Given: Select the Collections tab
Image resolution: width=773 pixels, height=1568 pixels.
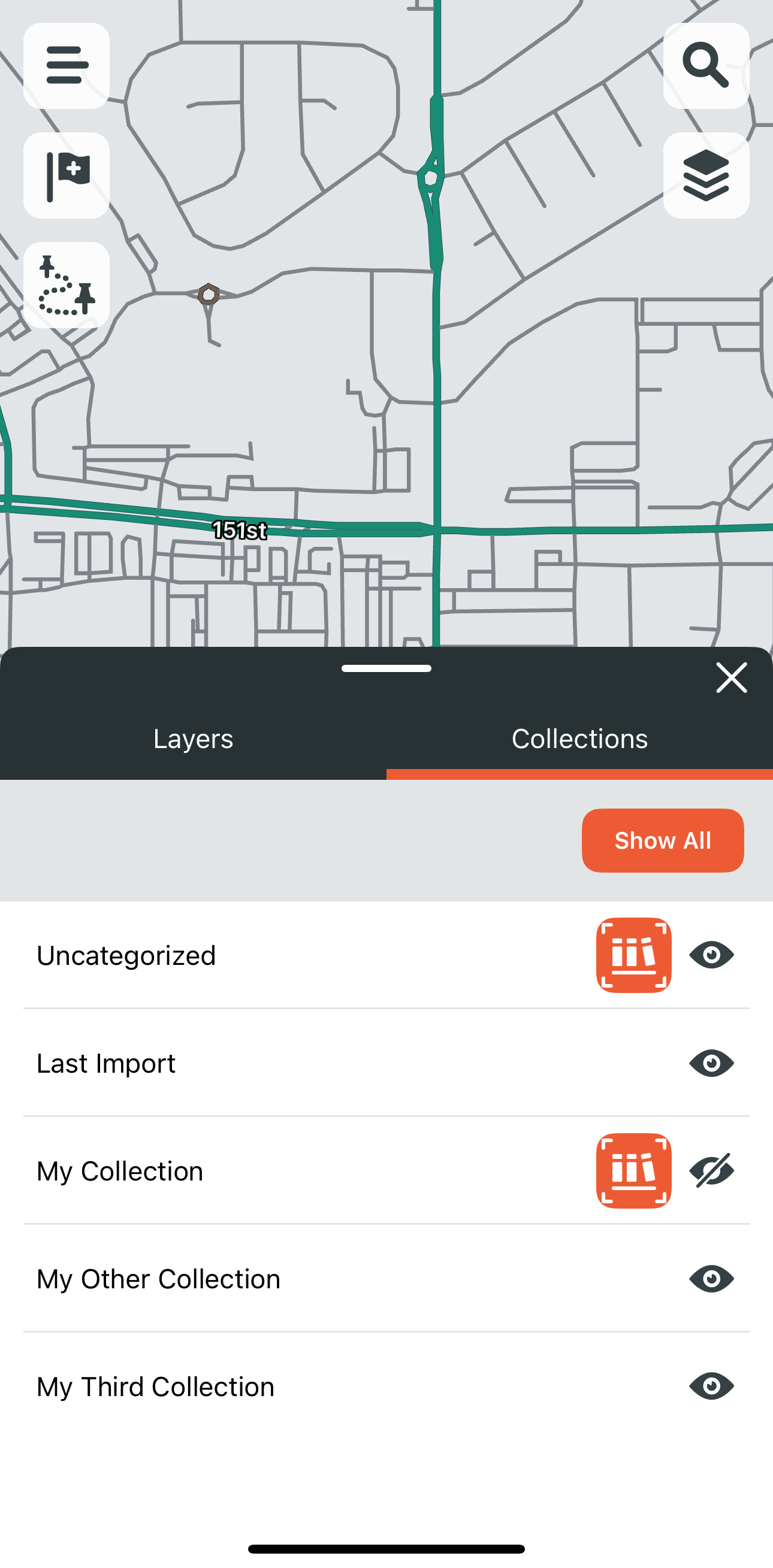Looking at the screenshot, I should (579, 739).
